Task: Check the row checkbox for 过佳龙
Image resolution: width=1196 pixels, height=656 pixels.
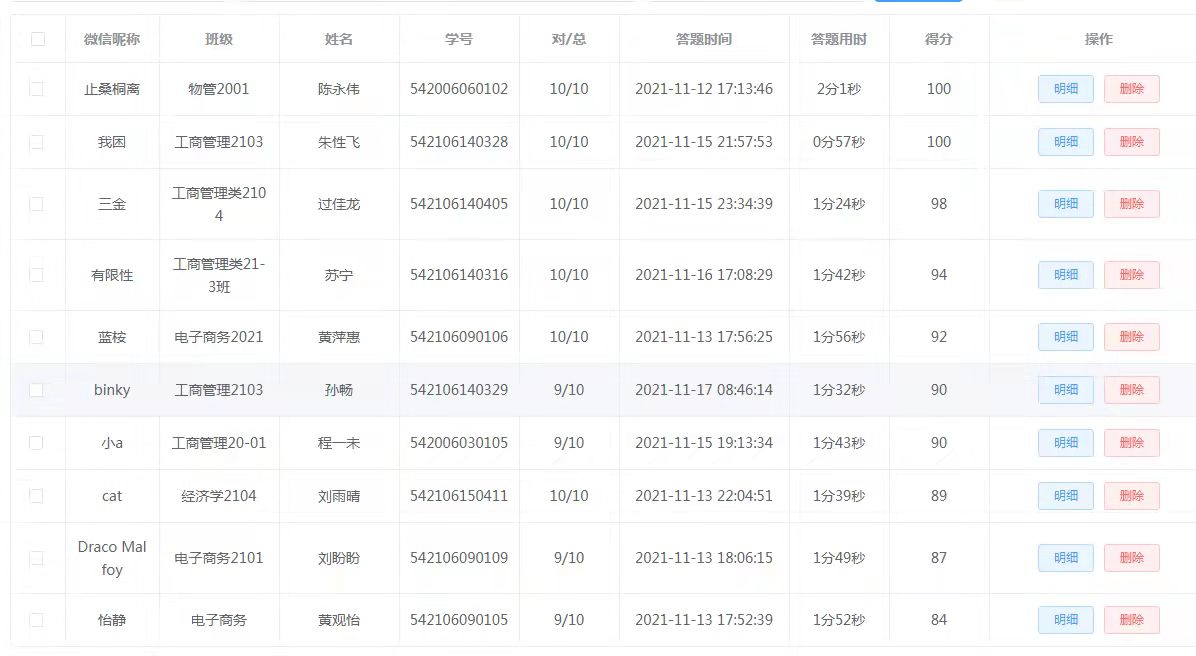Action: click(x=37, y=204)
